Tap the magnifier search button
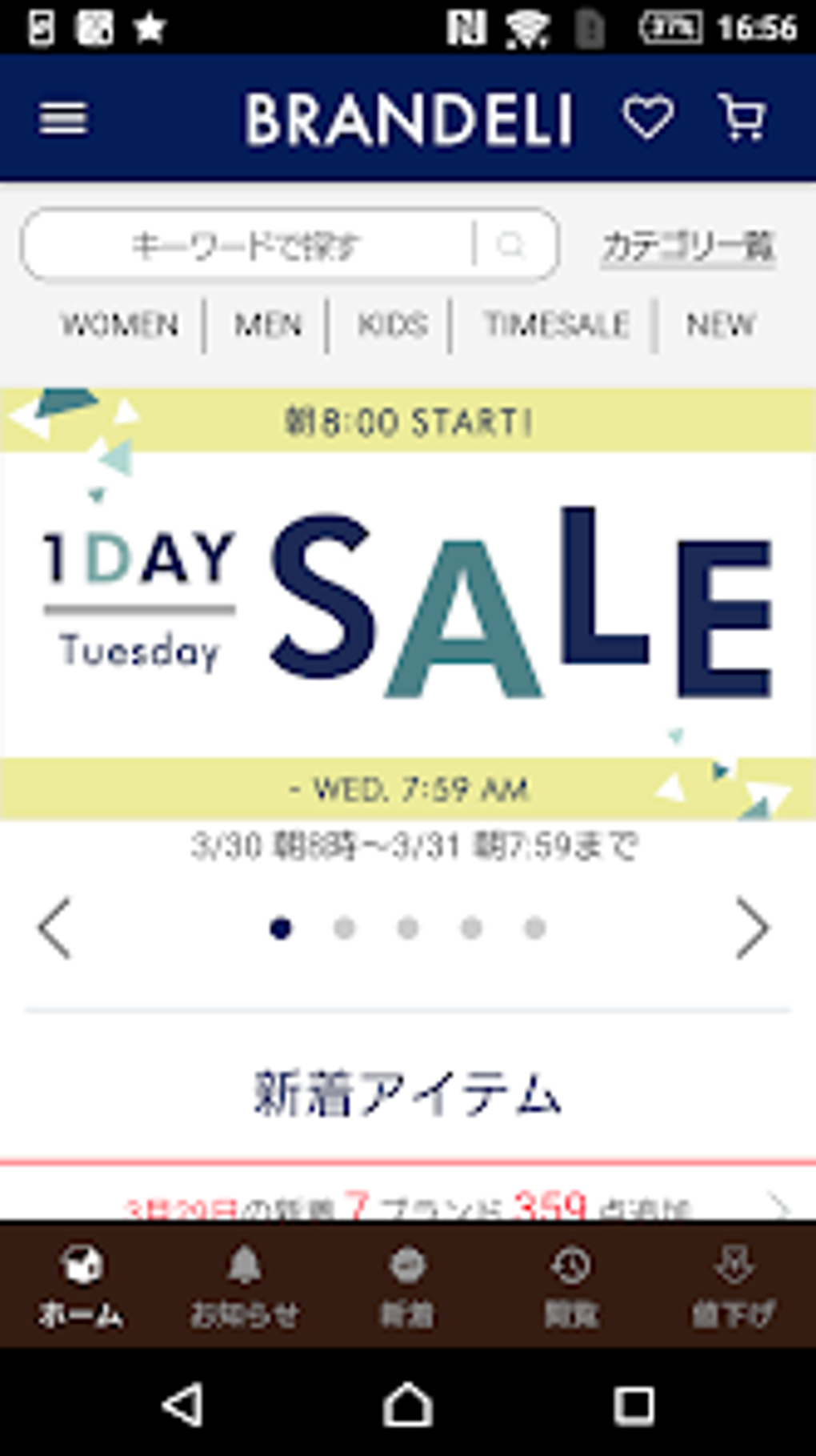This screenshot has width=816, height=1456. click(511, 245)
